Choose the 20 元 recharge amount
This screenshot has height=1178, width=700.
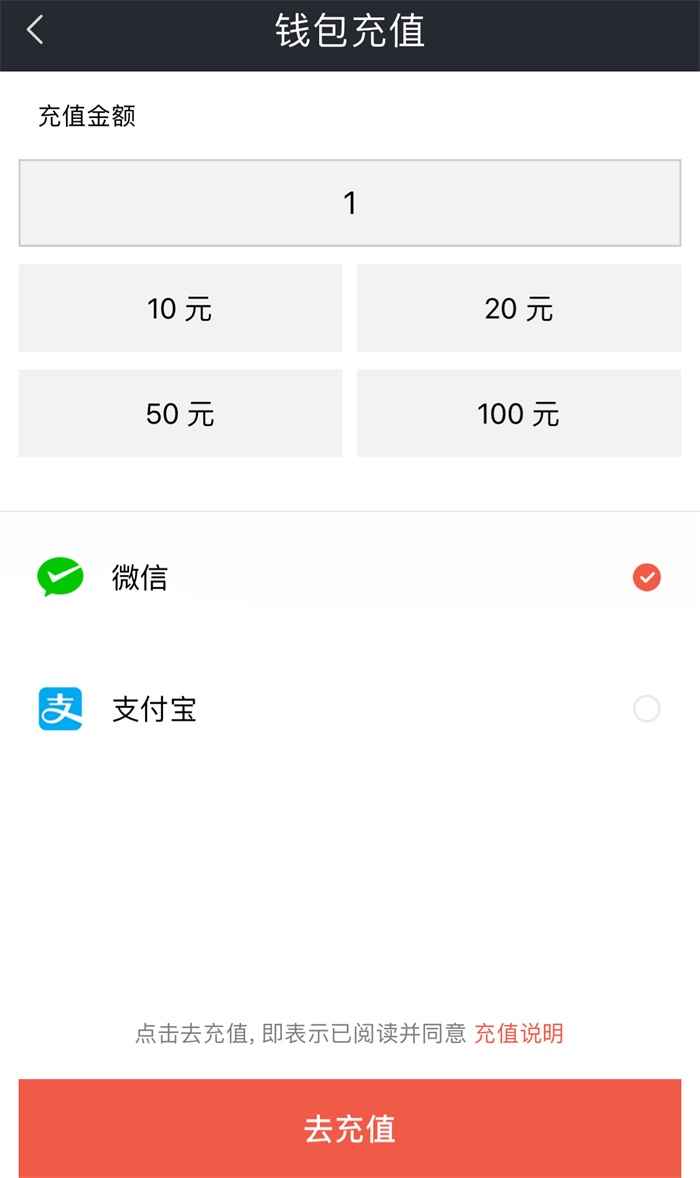tap(519, 309)
